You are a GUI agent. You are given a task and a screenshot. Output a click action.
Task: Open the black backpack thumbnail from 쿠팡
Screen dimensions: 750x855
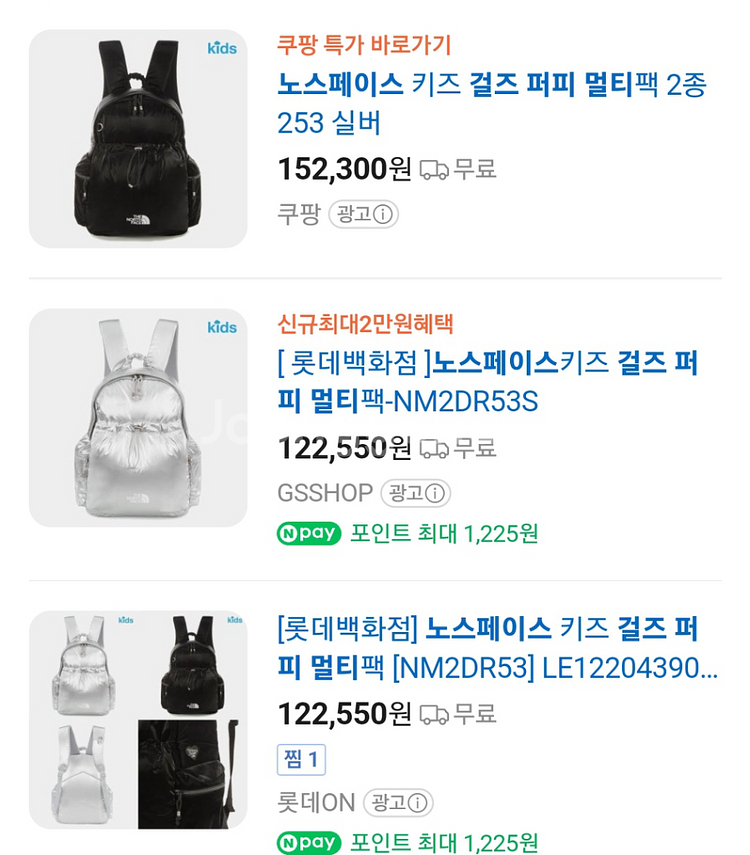(x=138, y=139)
